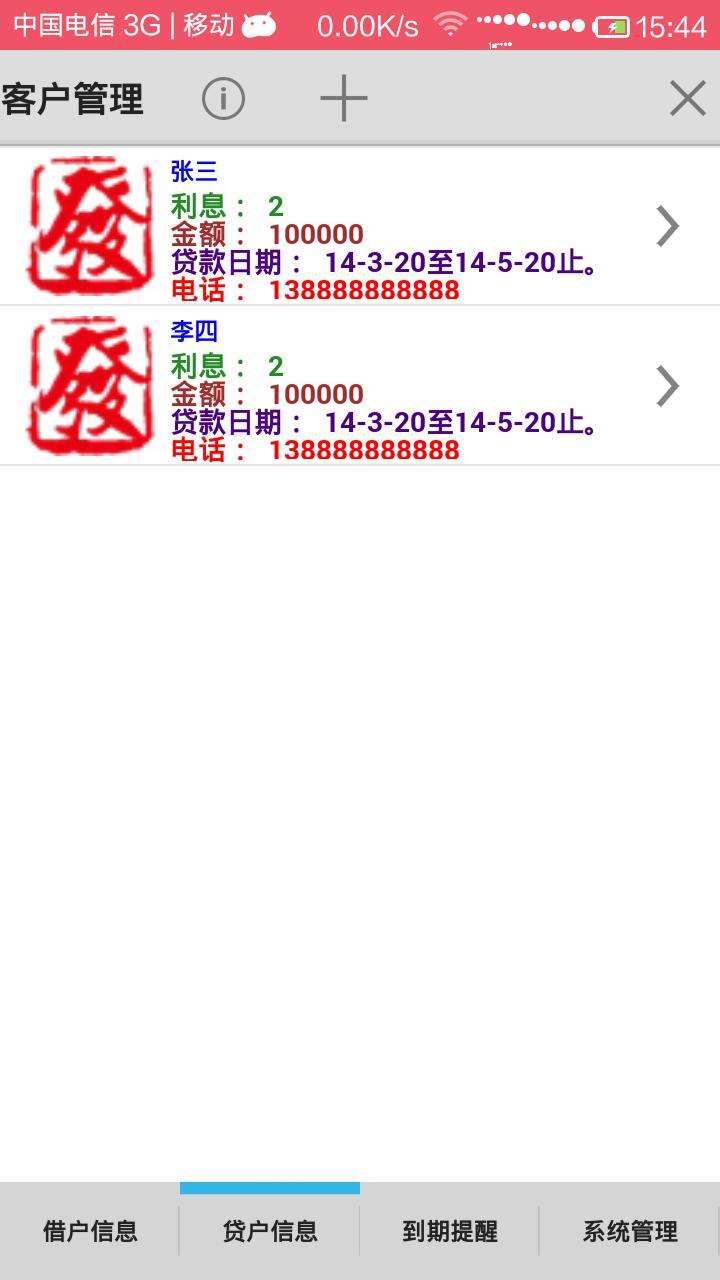Switch to the 借户信息 tab
The height and width of the screenshot is (1280, 720).
coord(89,1233)
